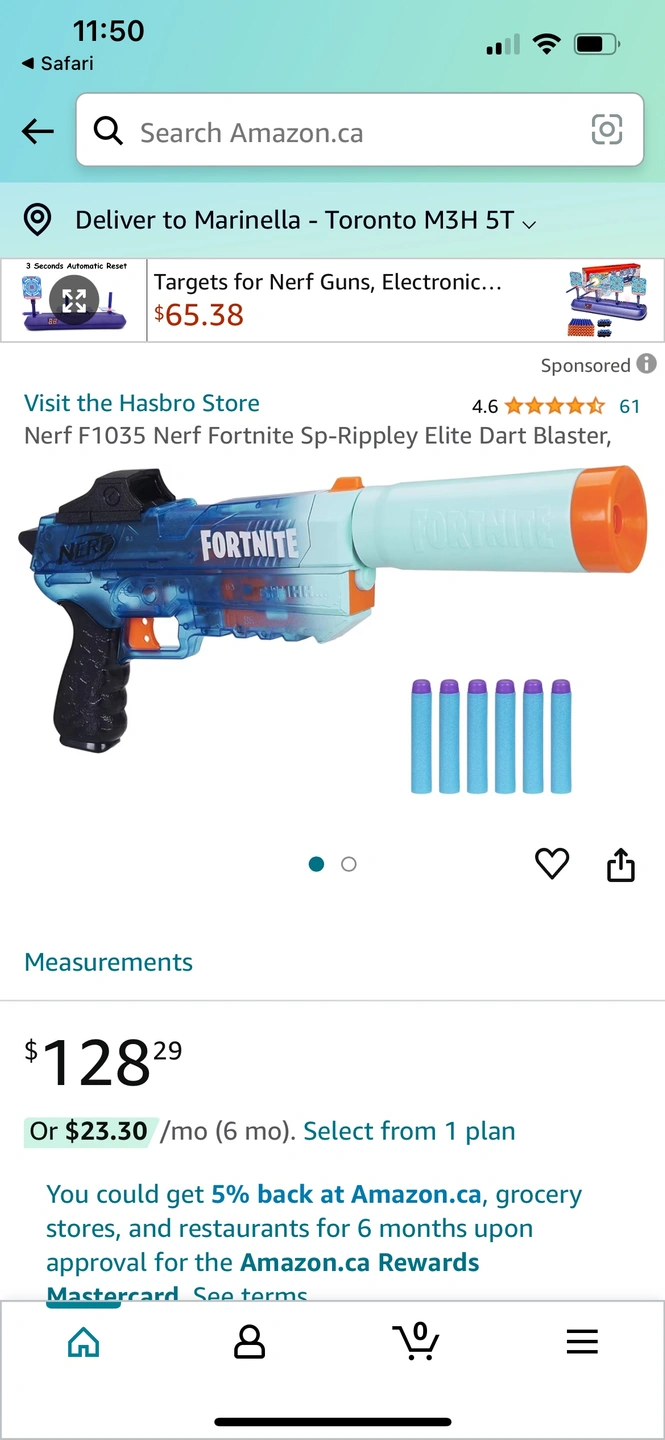The width and height of the screenshot is (665, 1440).
Task: View the second product image dot
Action: (x=349, y=864)
